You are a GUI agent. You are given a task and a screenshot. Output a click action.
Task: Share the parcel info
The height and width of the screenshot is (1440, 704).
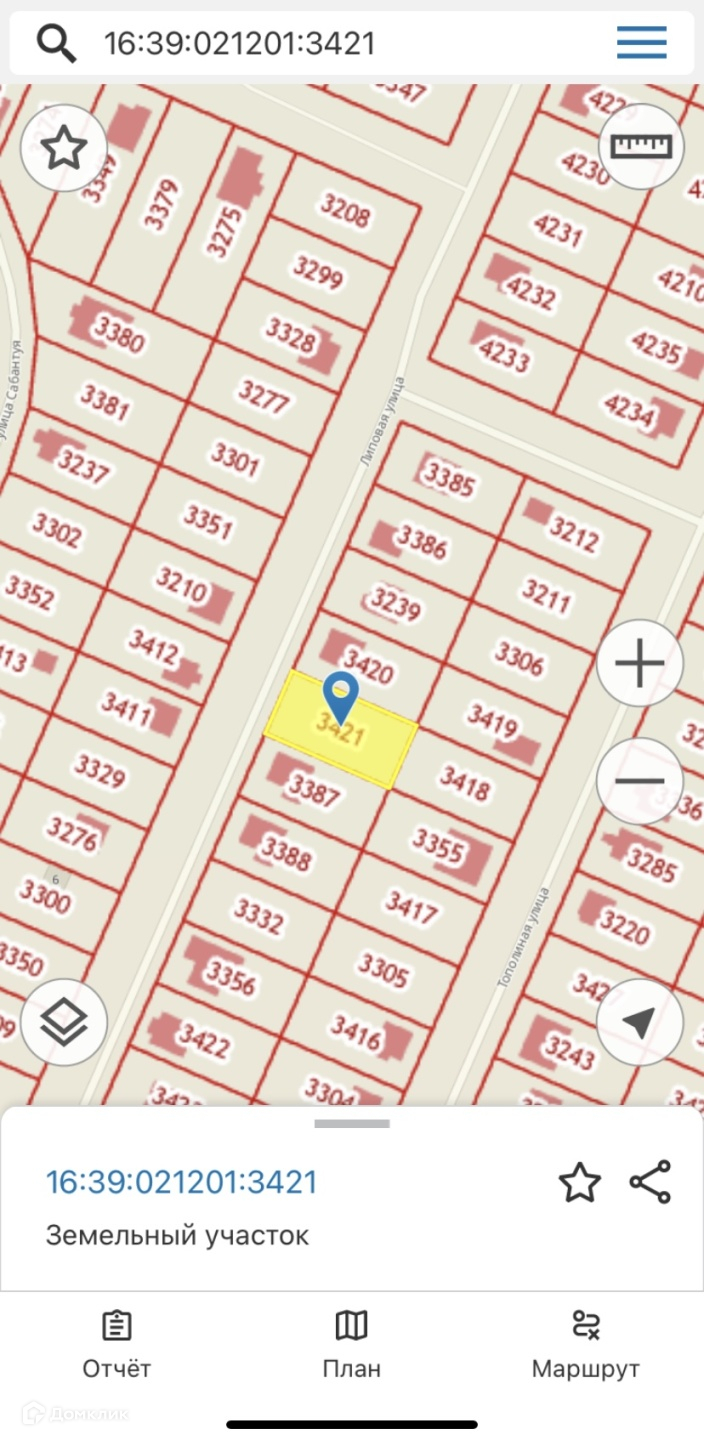(x=651, y=1182)
